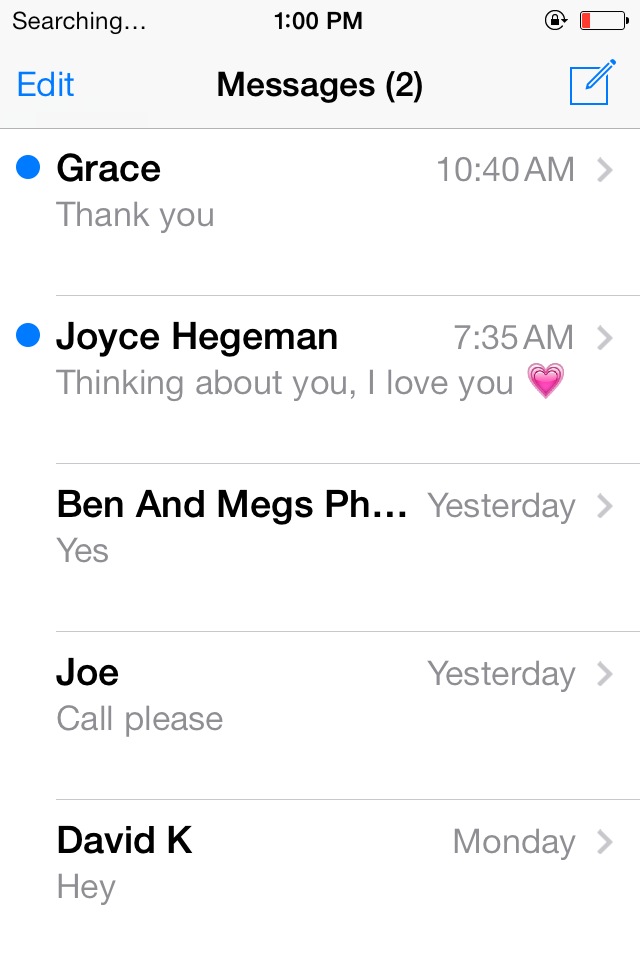
Task: View Joe's "Call please" message
Action: [x=320, y=696]
